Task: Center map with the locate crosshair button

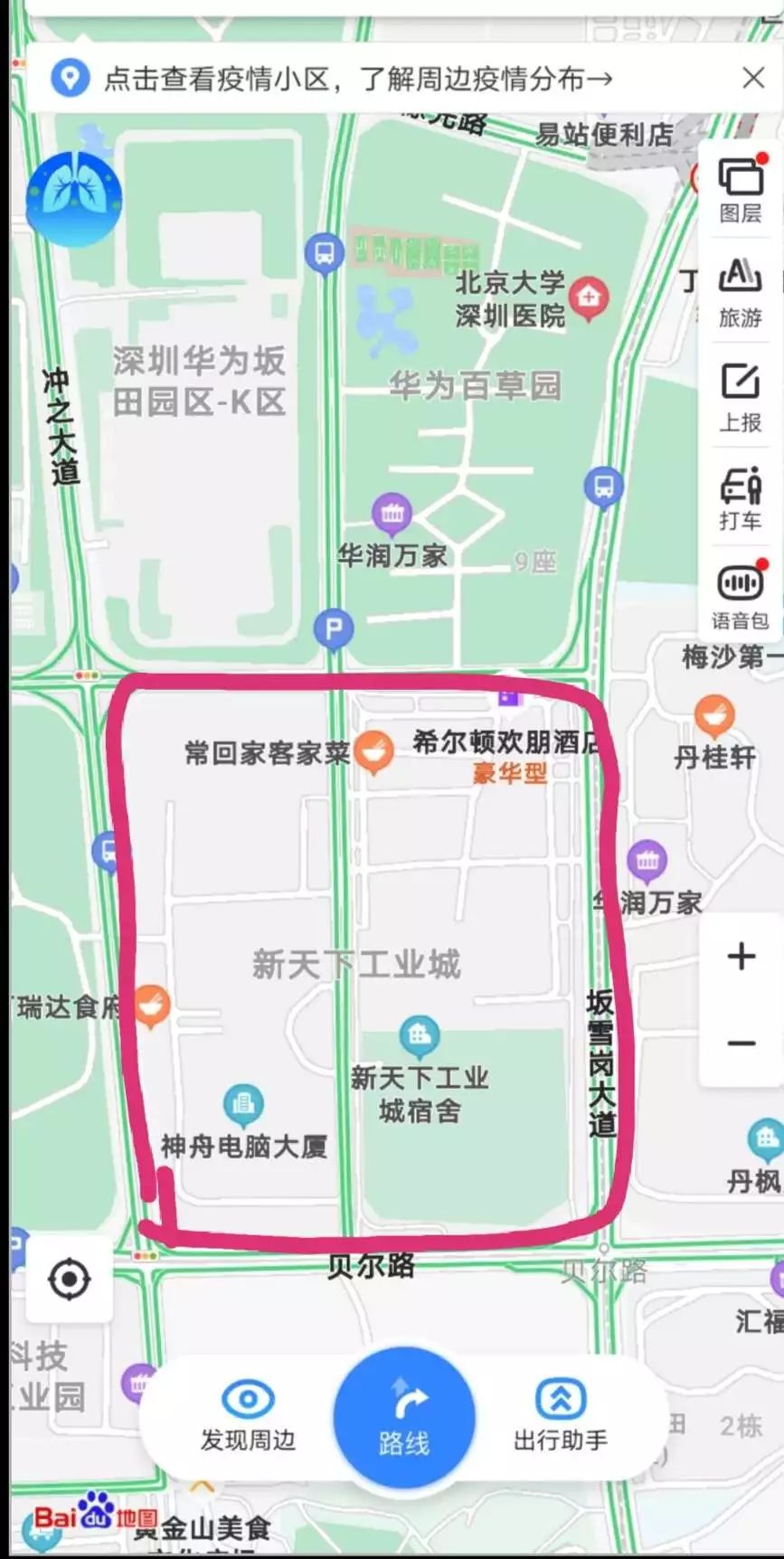Action: click(x=70, y=1278)
